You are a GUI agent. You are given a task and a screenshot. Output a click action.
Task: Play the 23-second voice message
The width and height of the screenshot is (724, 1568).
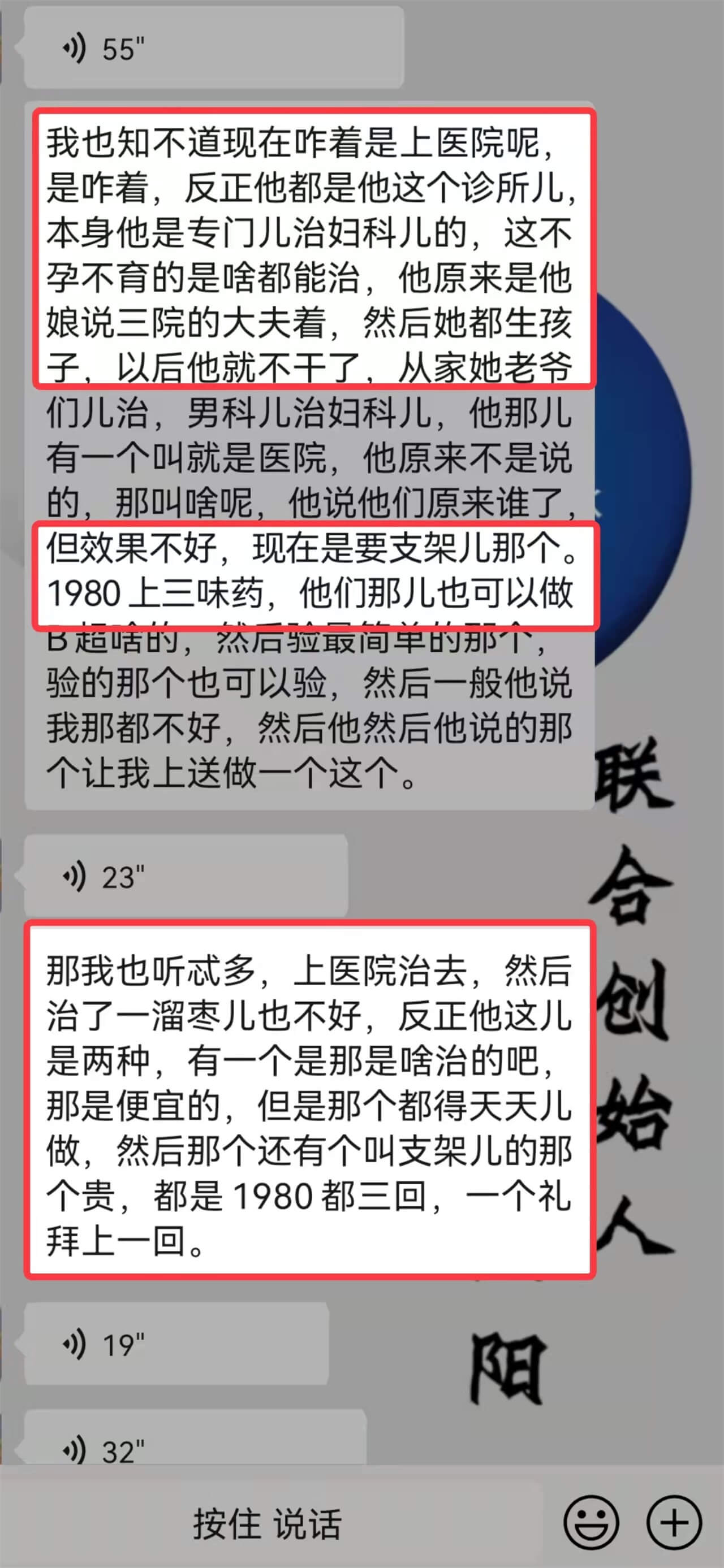pos(186,877)
